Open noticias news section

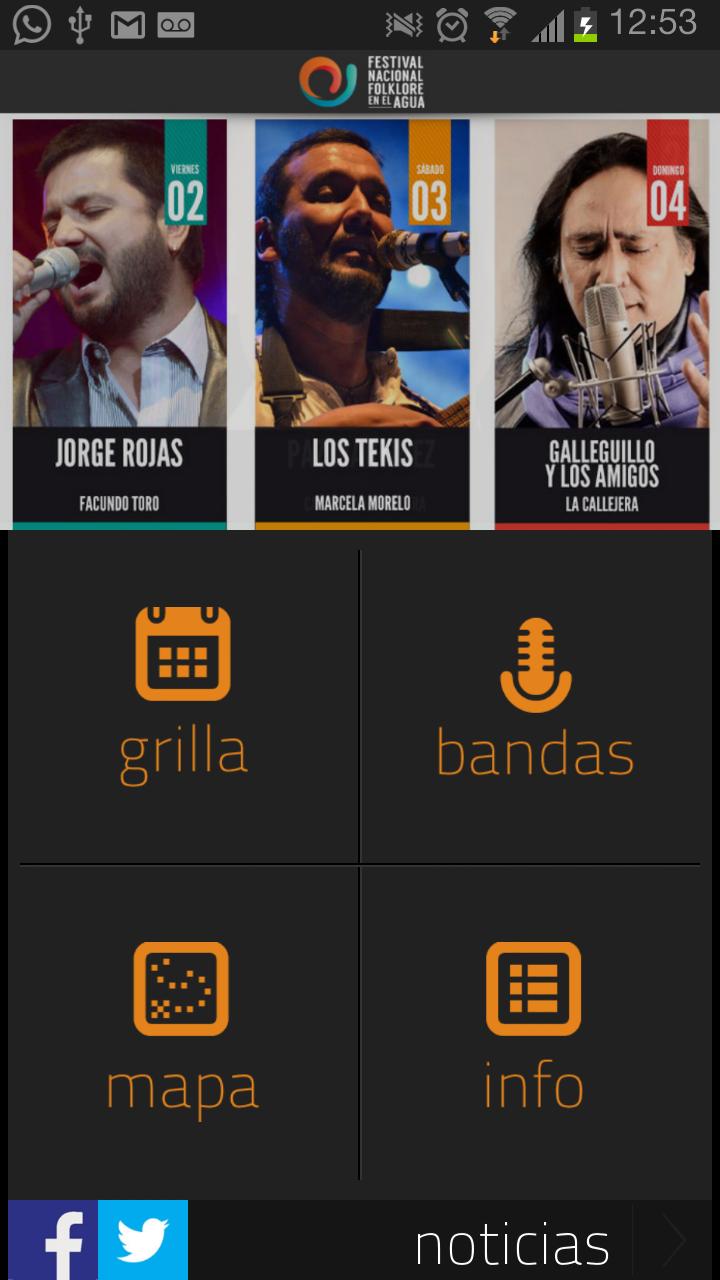click(x=511, y=1245)
